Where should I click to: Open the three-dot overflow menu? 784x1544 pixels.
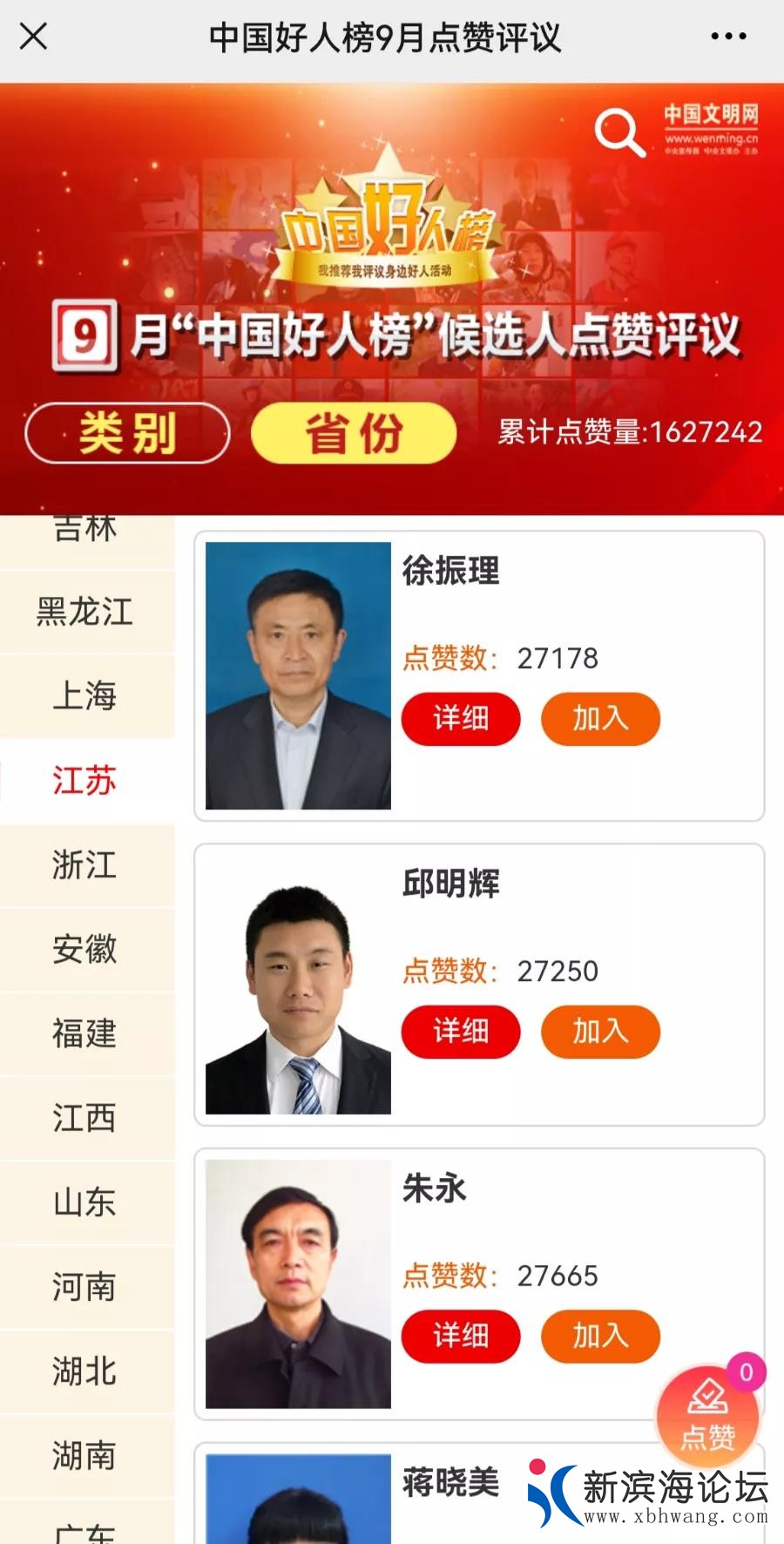(x=728, y=37)
